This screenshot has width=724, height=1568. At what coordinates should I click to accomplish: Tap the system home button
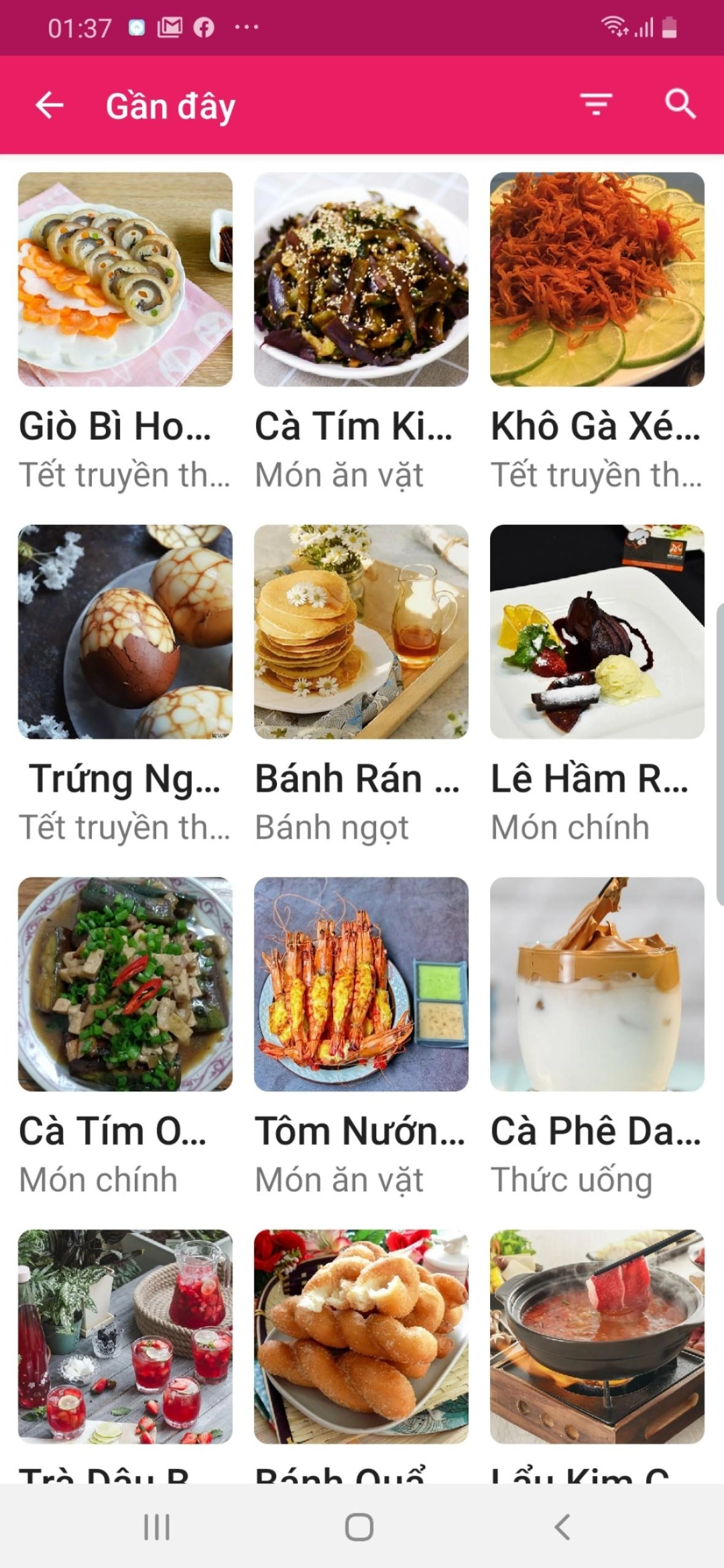[x=359, y=1527]
